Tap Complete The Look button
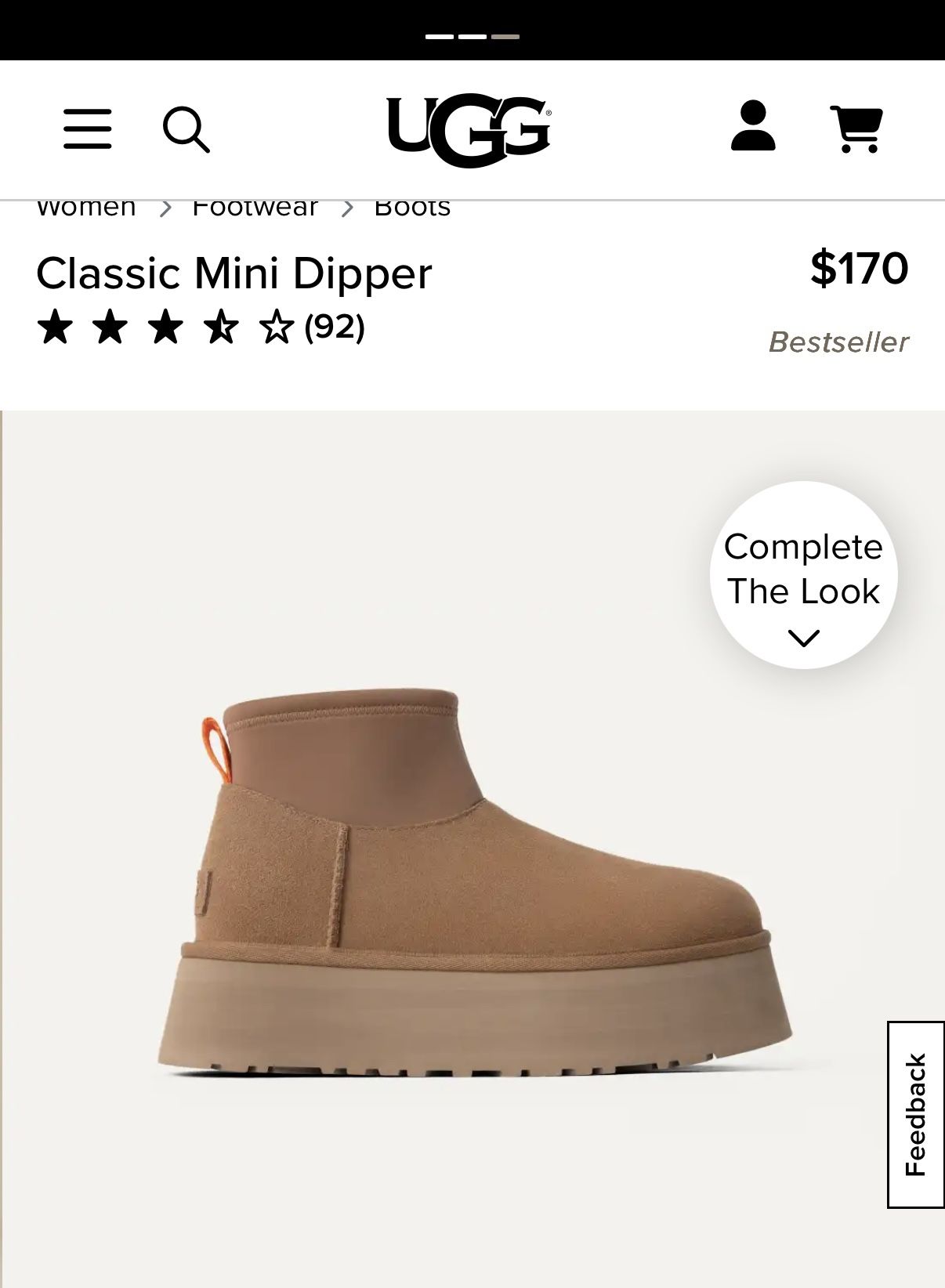 click(x=803, y=575)
